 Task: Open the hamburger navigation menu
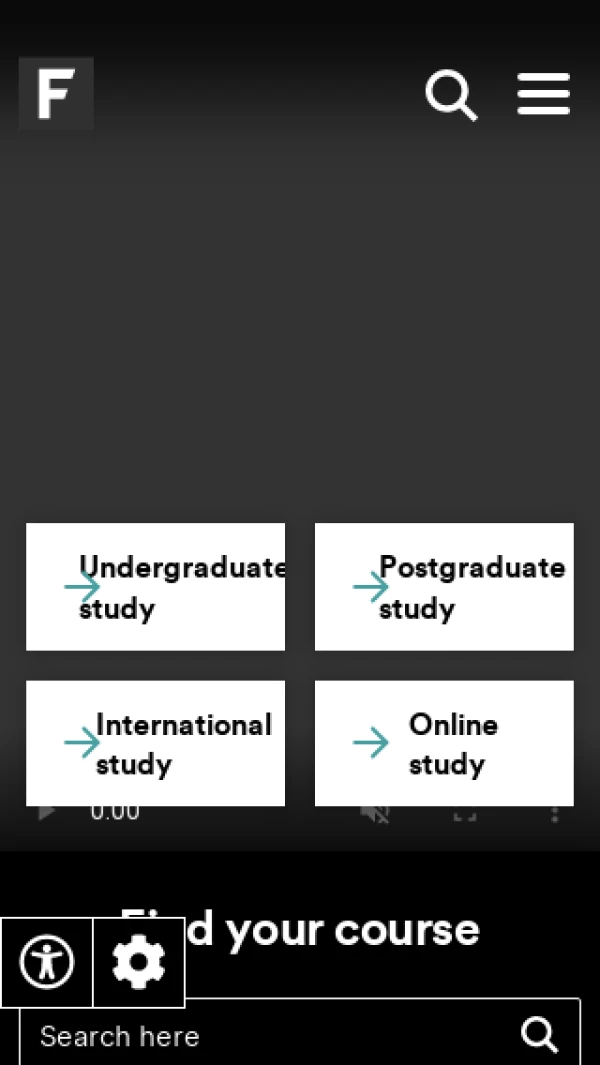coord(543,95)
